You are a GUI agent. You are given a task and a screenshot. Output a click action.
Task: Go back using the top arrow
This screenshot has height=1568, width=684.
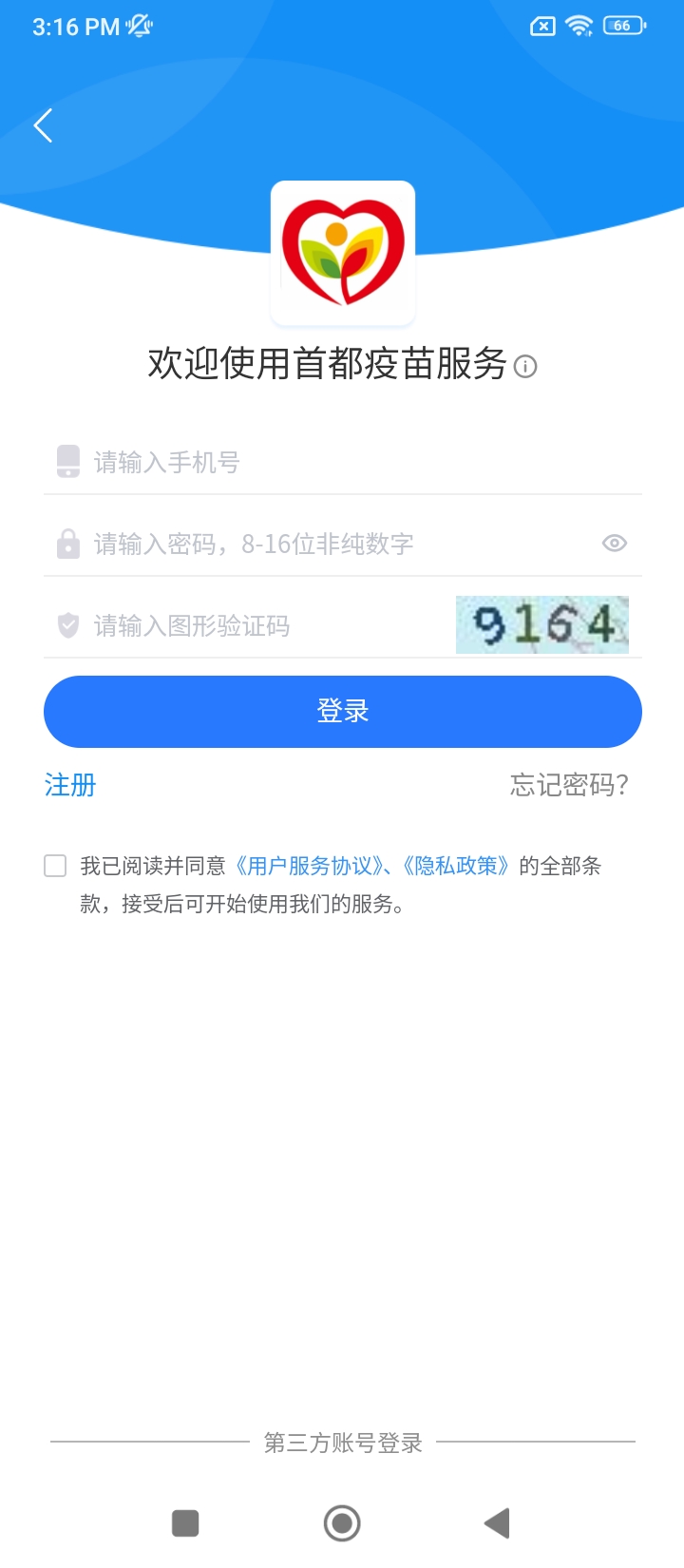coord(43,125)
